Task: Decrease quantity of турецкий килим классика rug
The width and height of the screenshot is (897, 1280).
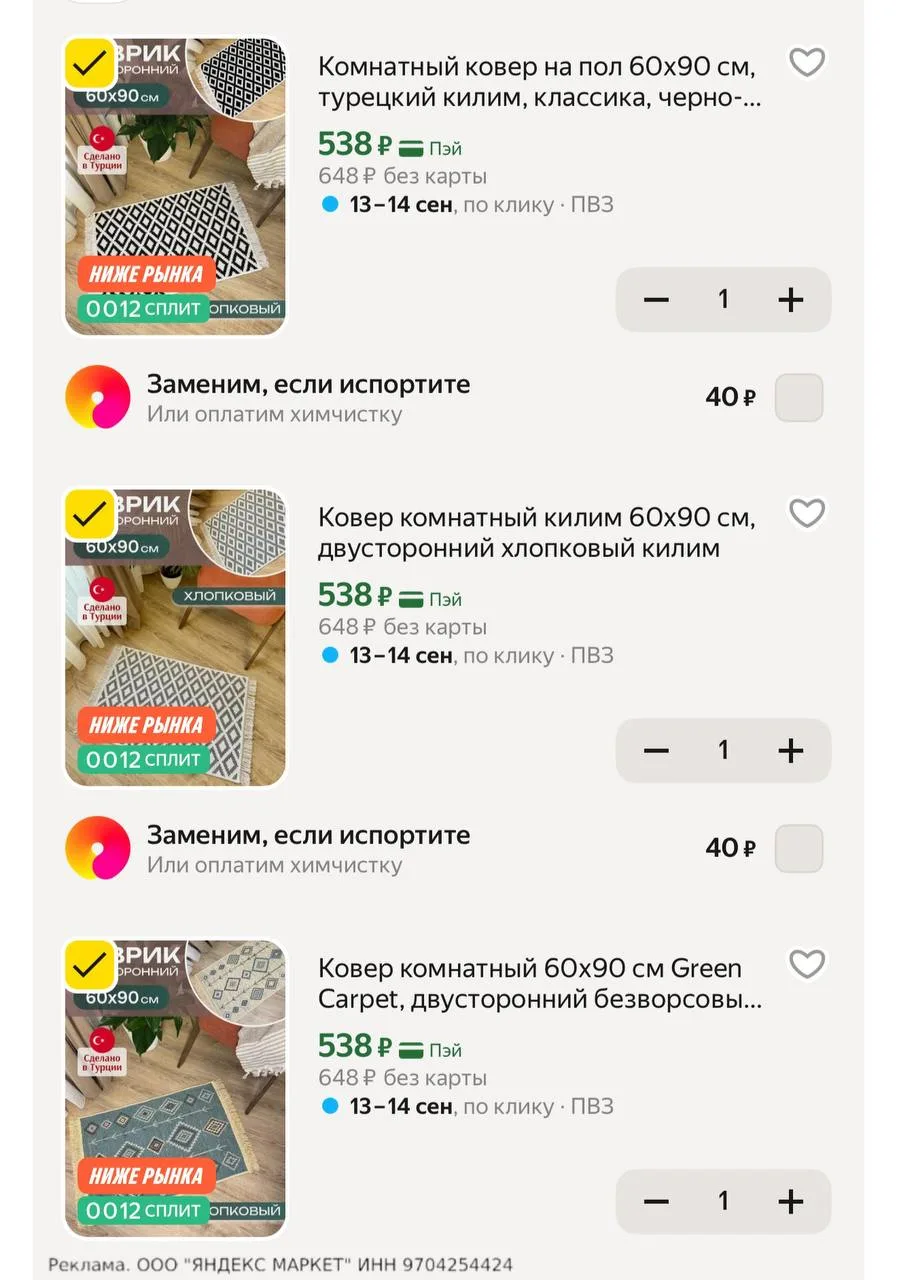Action: [656, 299]
